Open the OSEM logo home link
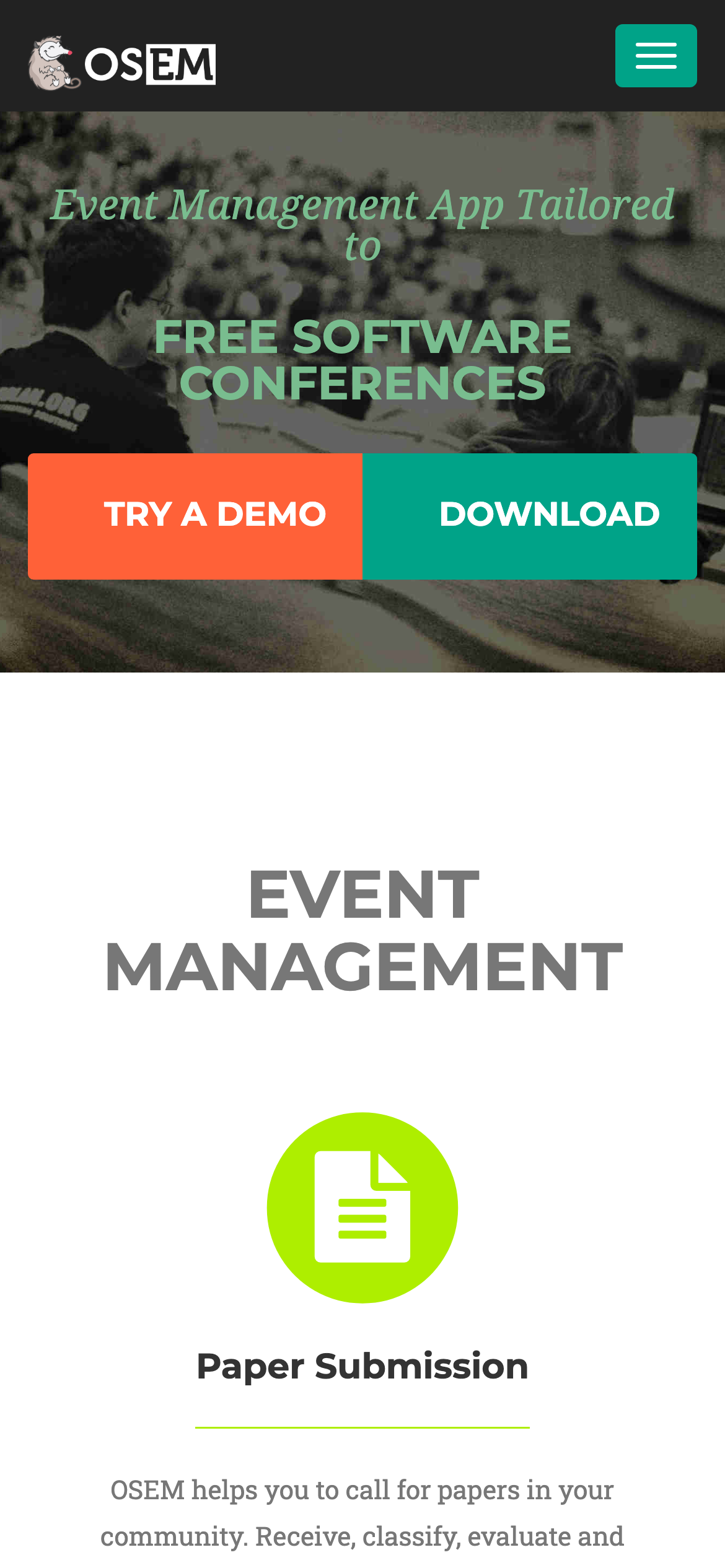This screenshot has width=725, height=1568. [122, 63]
